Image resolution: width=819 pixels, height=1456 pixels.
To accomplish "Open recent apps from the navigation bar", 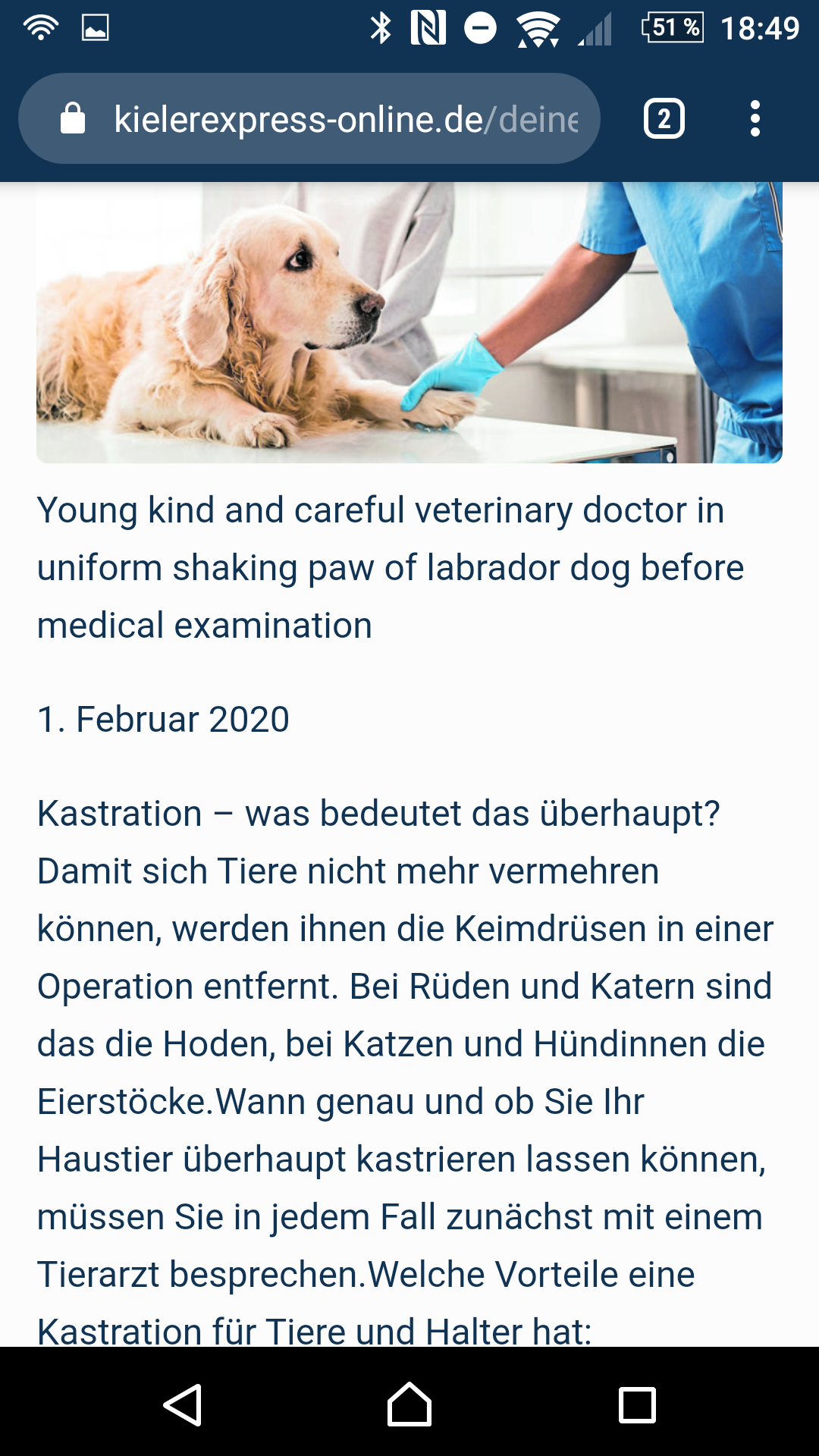I will click(637, 1405).
